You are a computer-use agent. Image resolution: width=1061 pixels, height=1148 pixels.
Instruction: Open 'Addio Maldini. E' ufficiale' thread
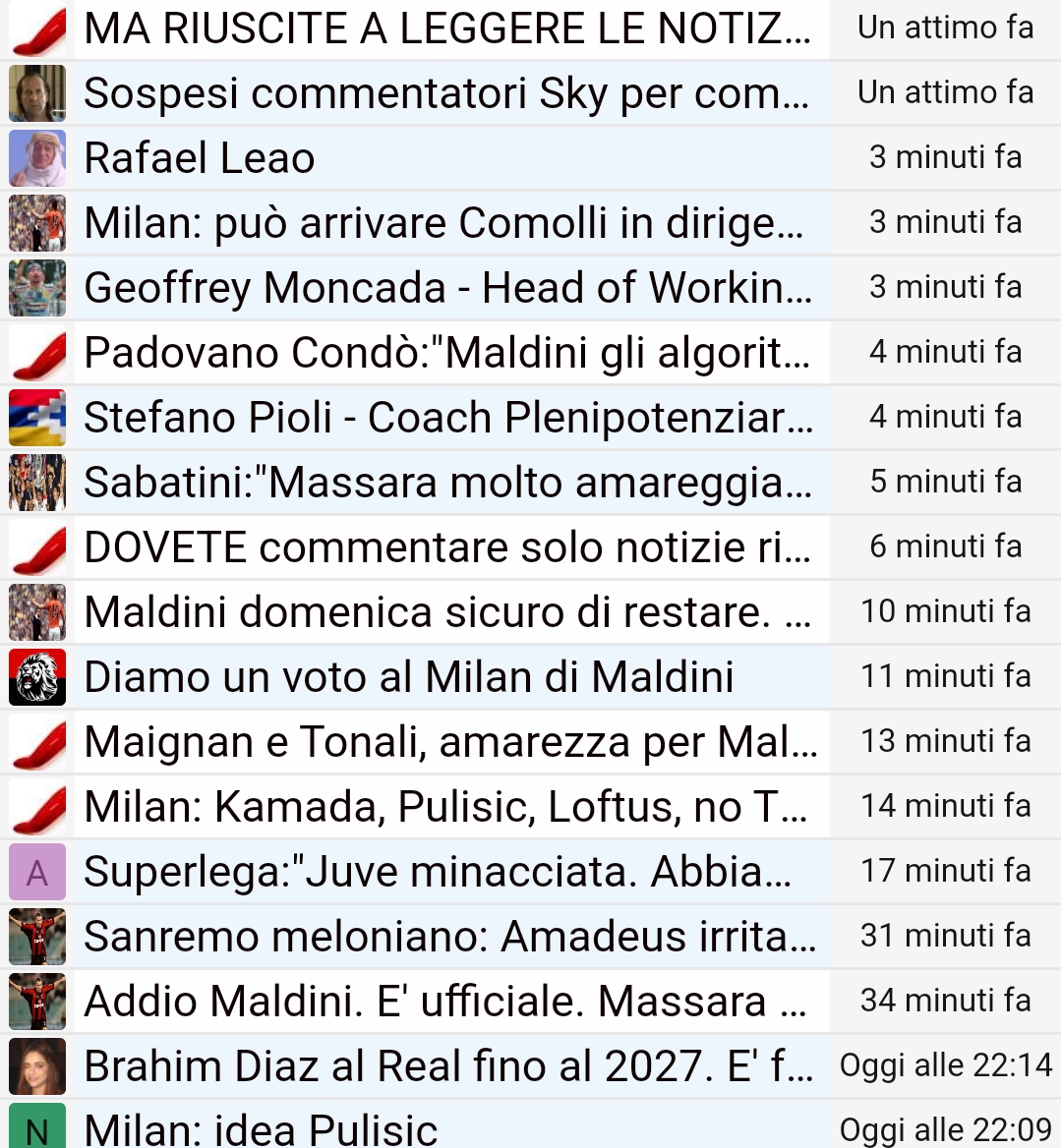[x=447, y=1002]
